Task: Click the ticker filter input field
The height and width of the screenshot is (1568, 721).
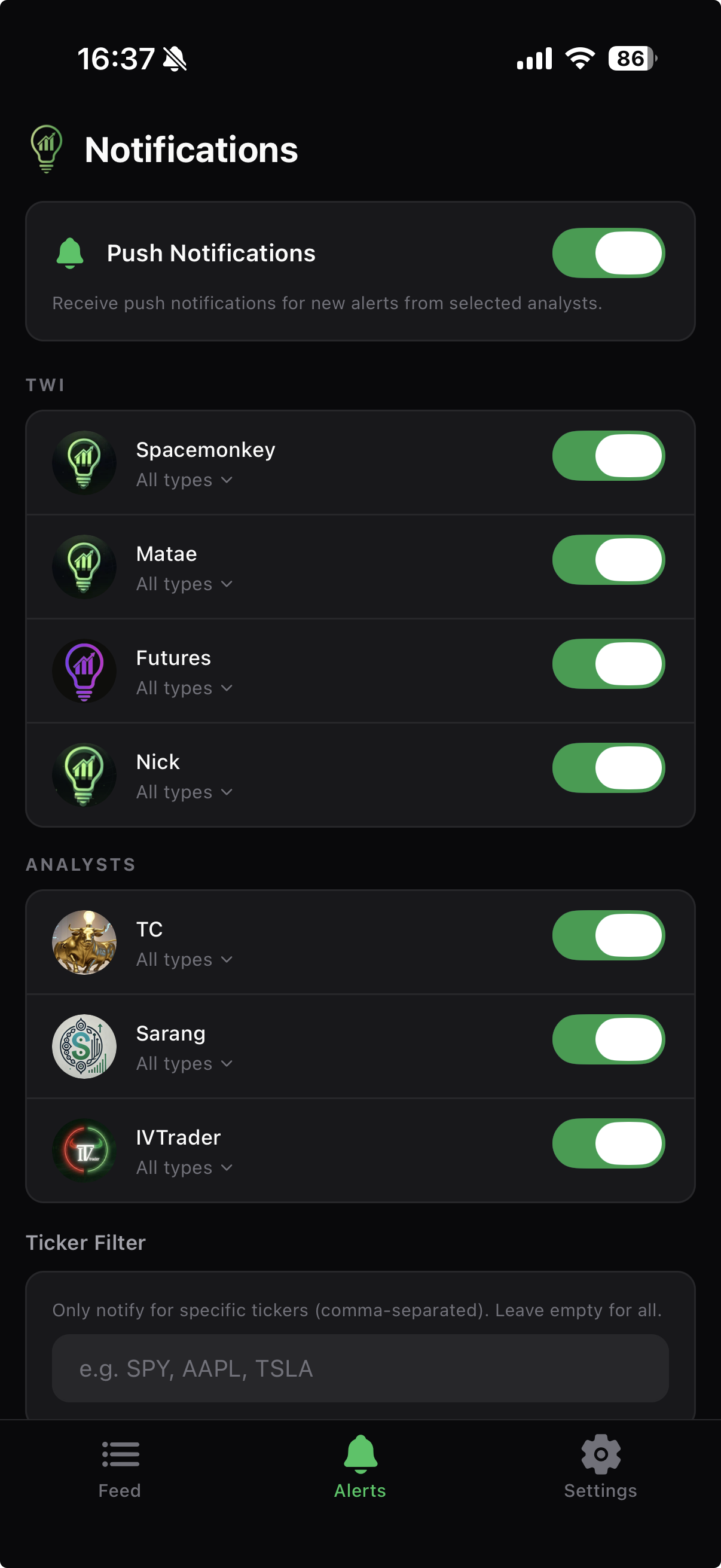Action: click(x=360, y=1369)
